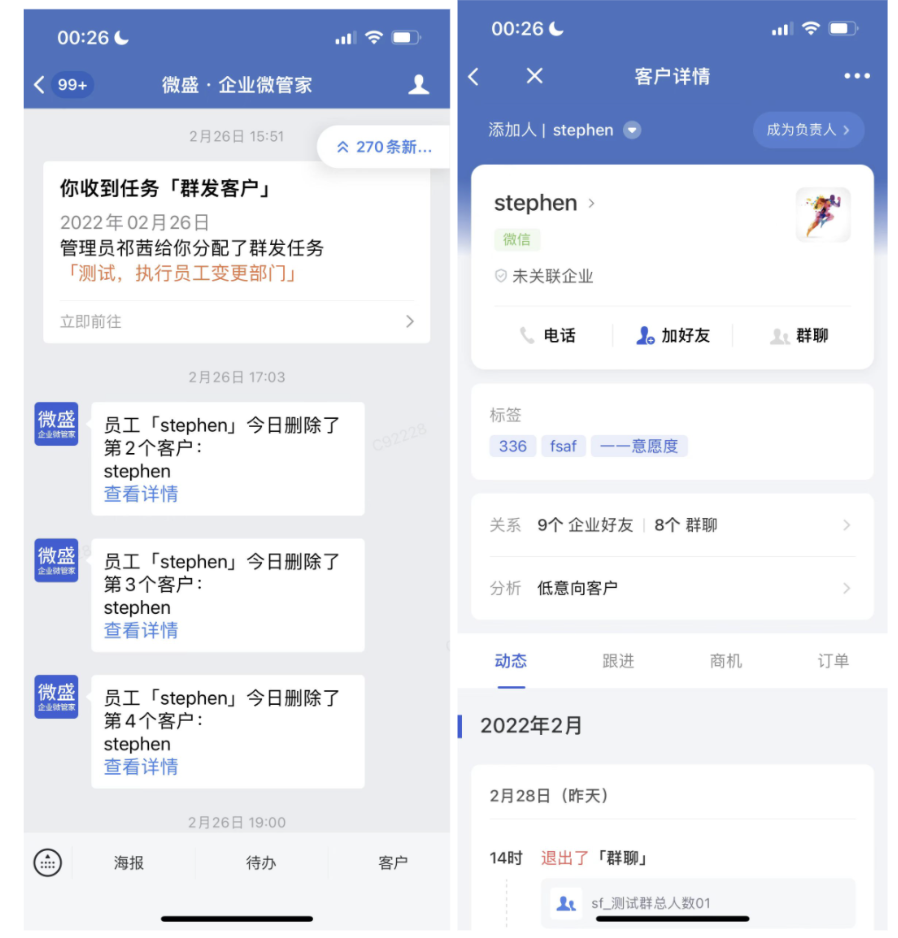
Task: Tap 查看详情 under the 第2个客户 message
Action: (x=141, y=494)
